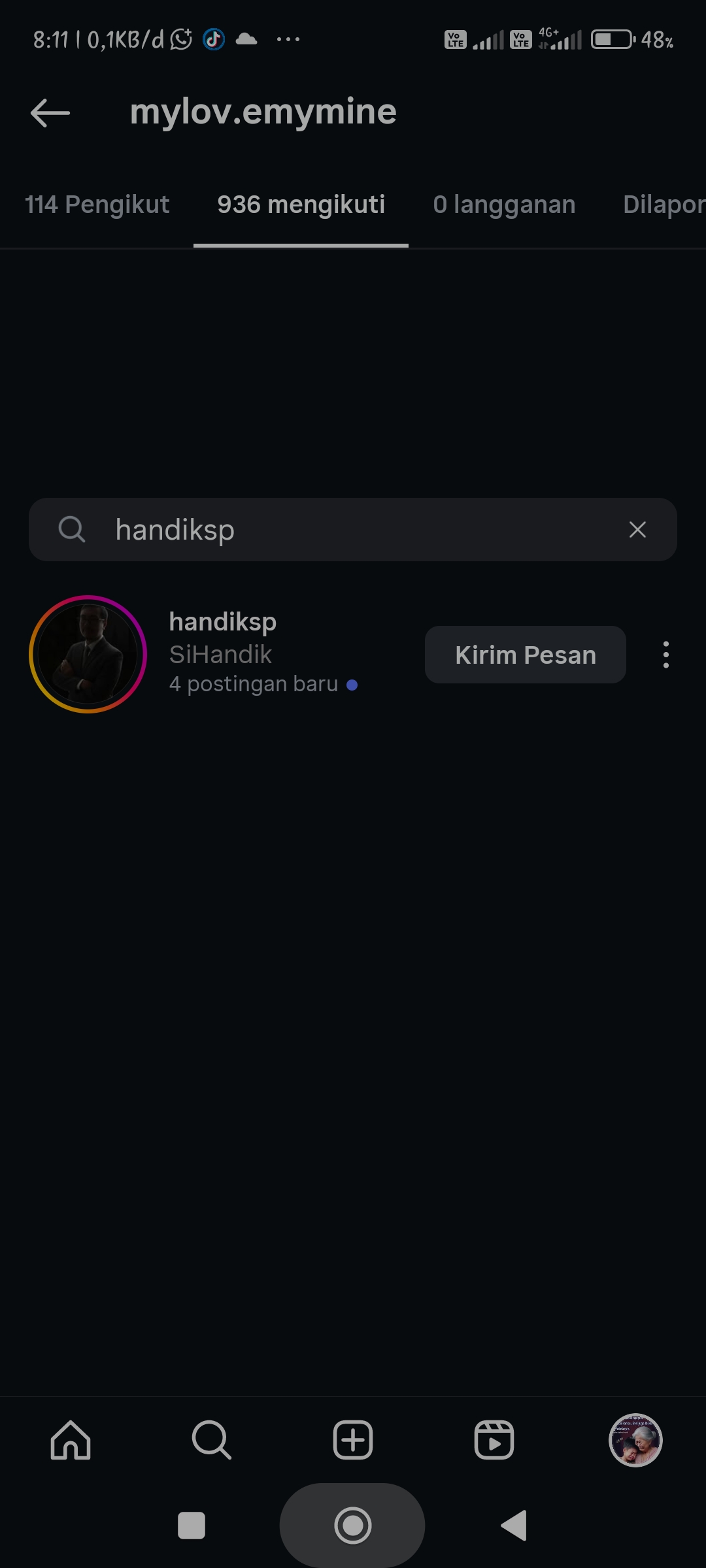Viewport: 706px width, 1568px height.
Task: Switch to the 114 Pengikut tab
Action: pyautogui.click(x=97, y=205)
